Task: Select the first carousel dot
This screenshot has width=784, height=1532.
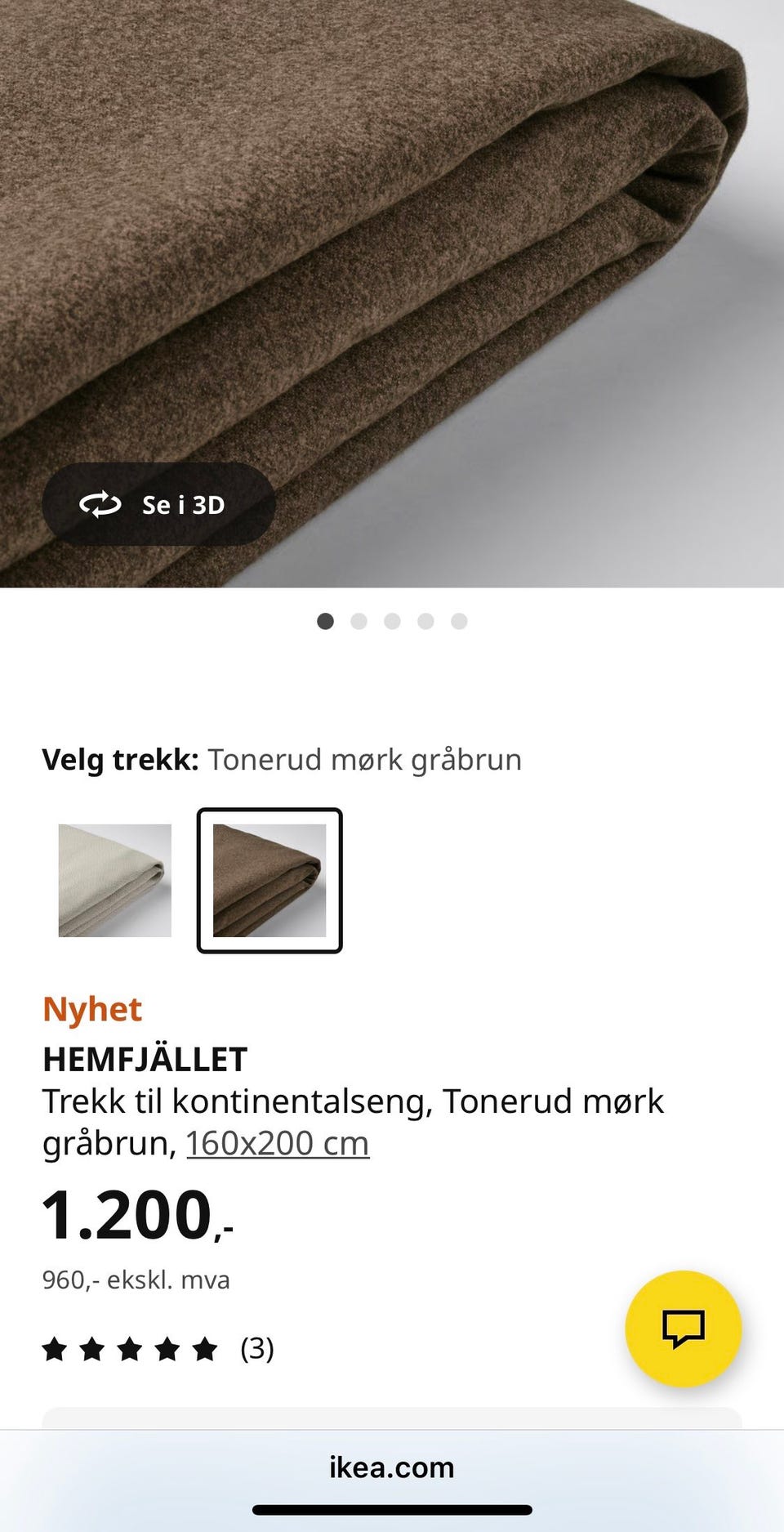Action: (x=326, y=621)
